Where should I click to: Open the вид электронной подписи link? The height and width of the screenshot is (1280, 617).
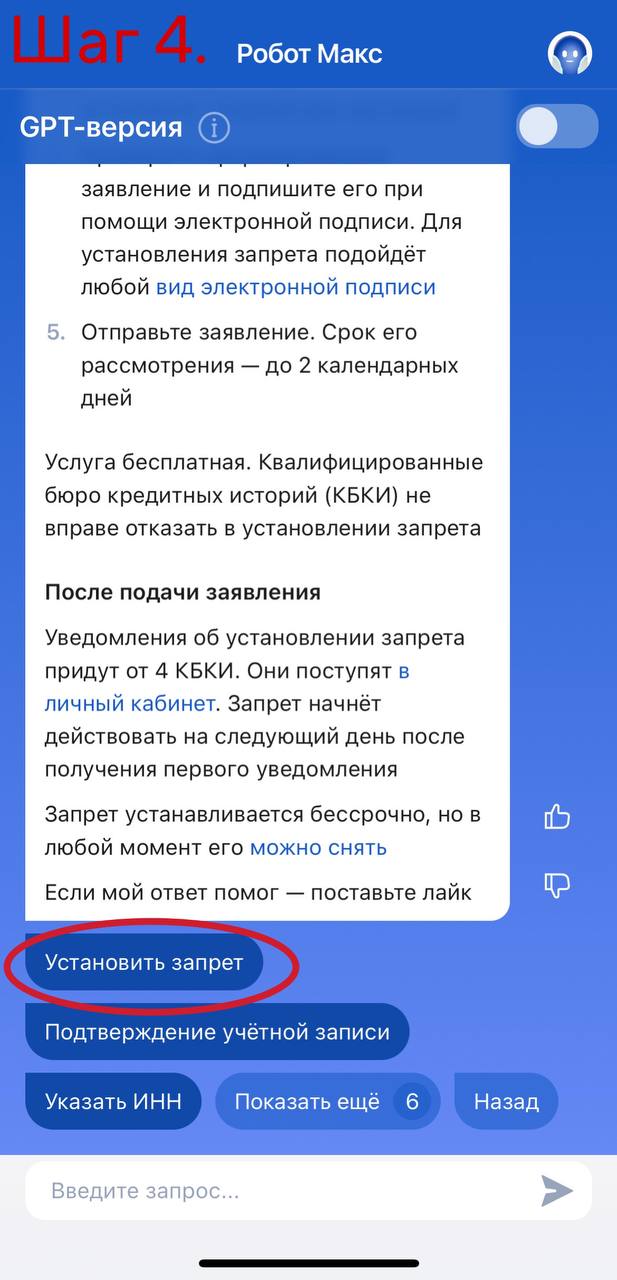pyautogui.click(x=296, y=287)
